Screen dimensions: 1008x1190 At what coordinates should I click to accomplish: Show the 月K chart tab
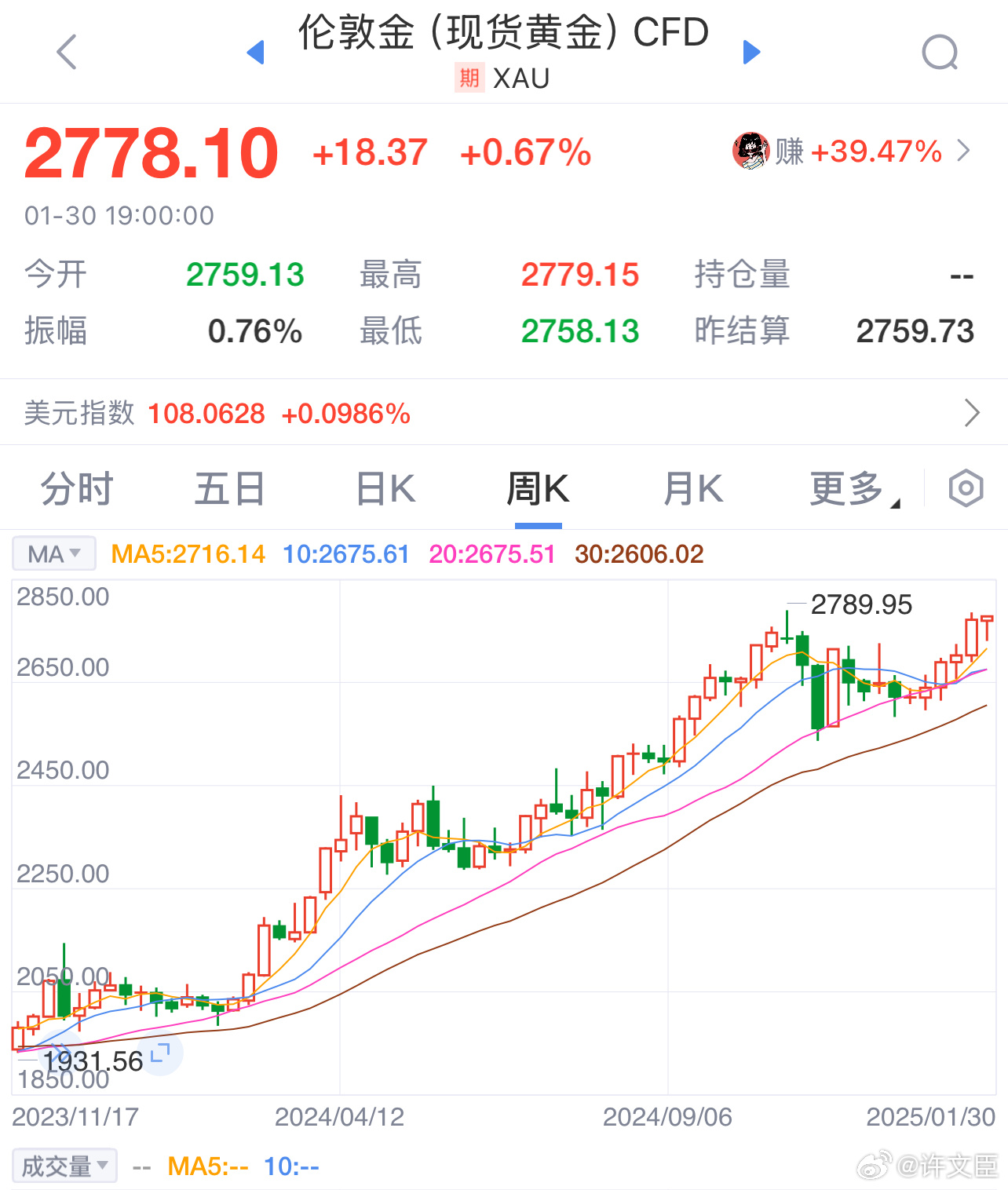(x=693, y=489)
